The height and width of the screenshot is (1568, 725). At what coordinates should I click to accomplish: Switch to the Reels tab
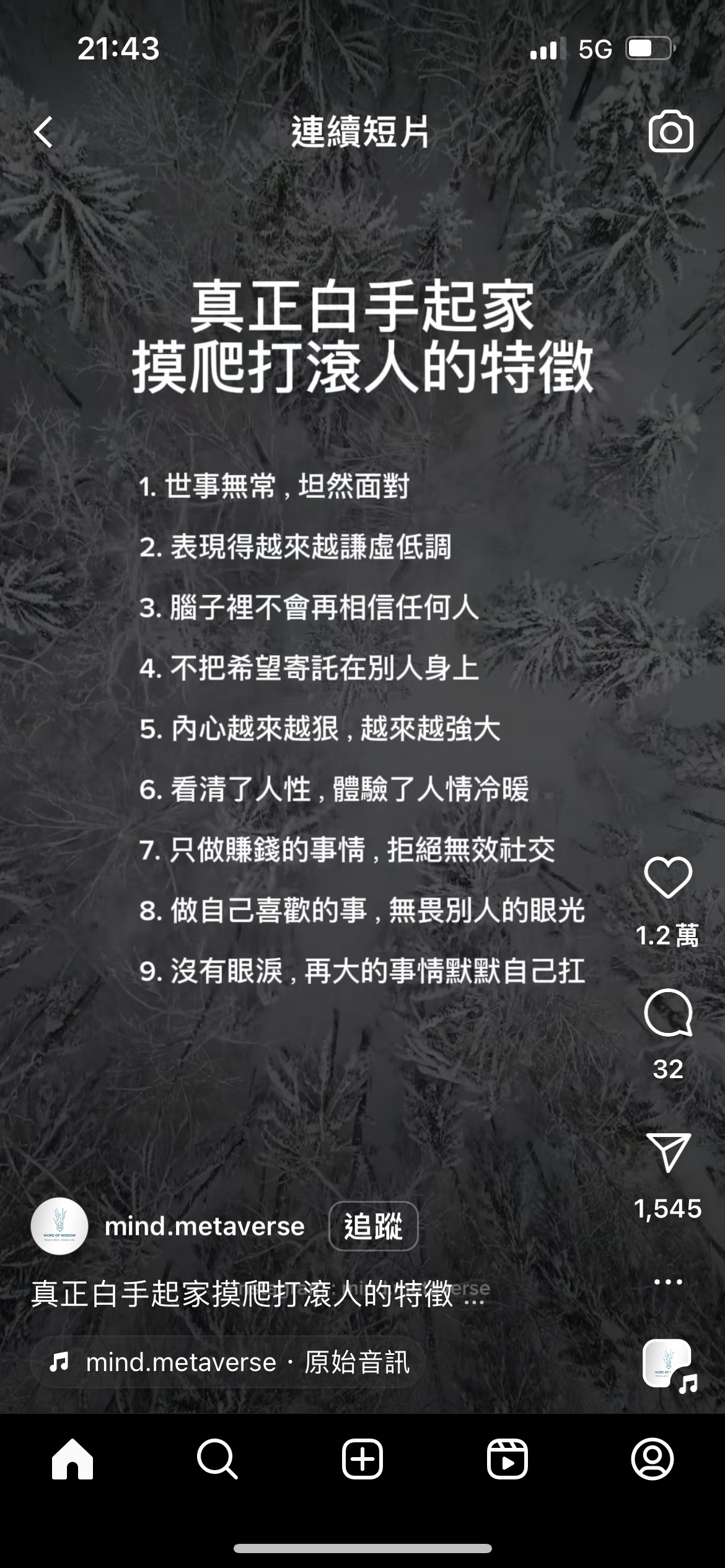[507, 1459]
